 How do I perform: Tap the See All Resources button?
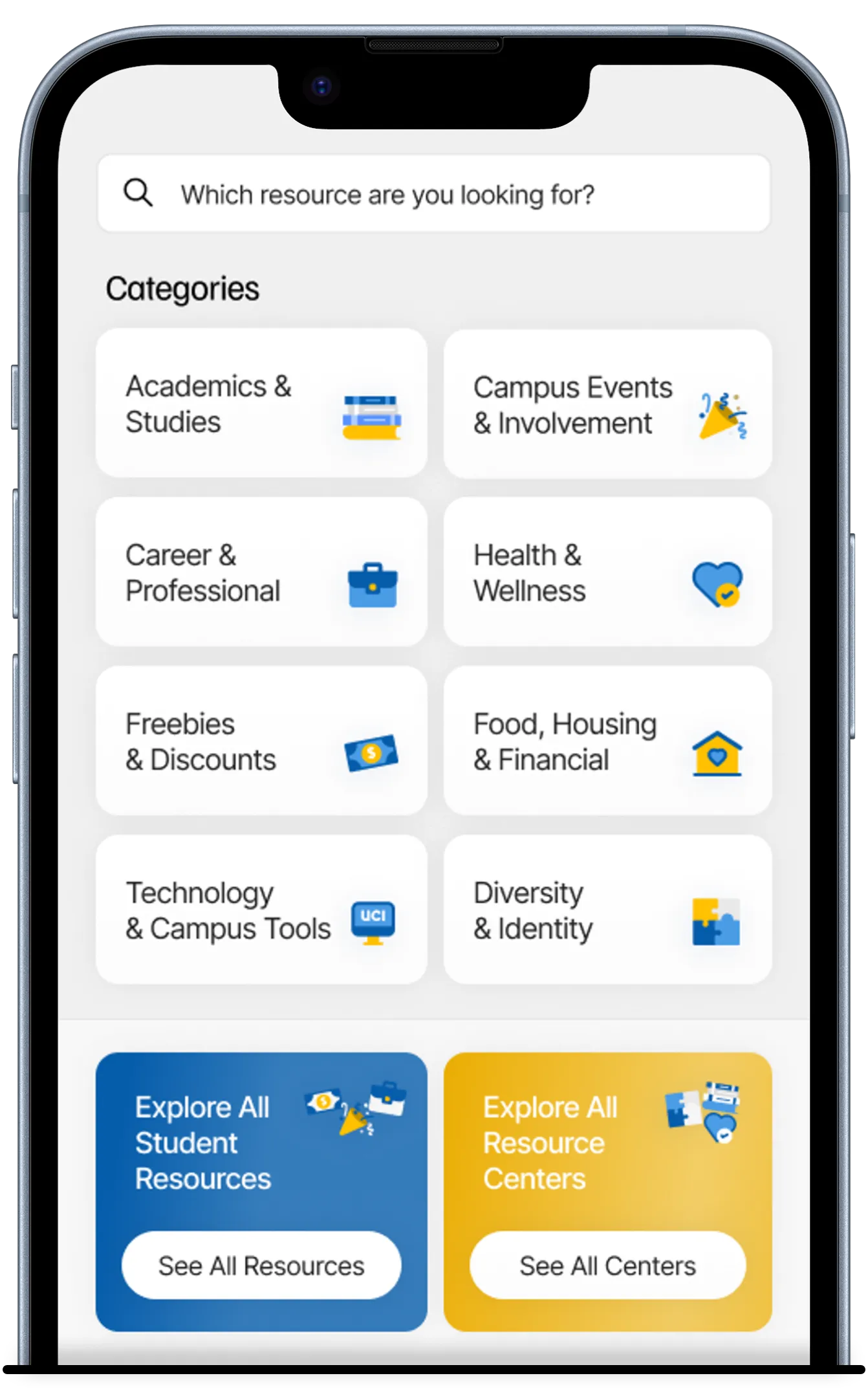click(261, 1265)
